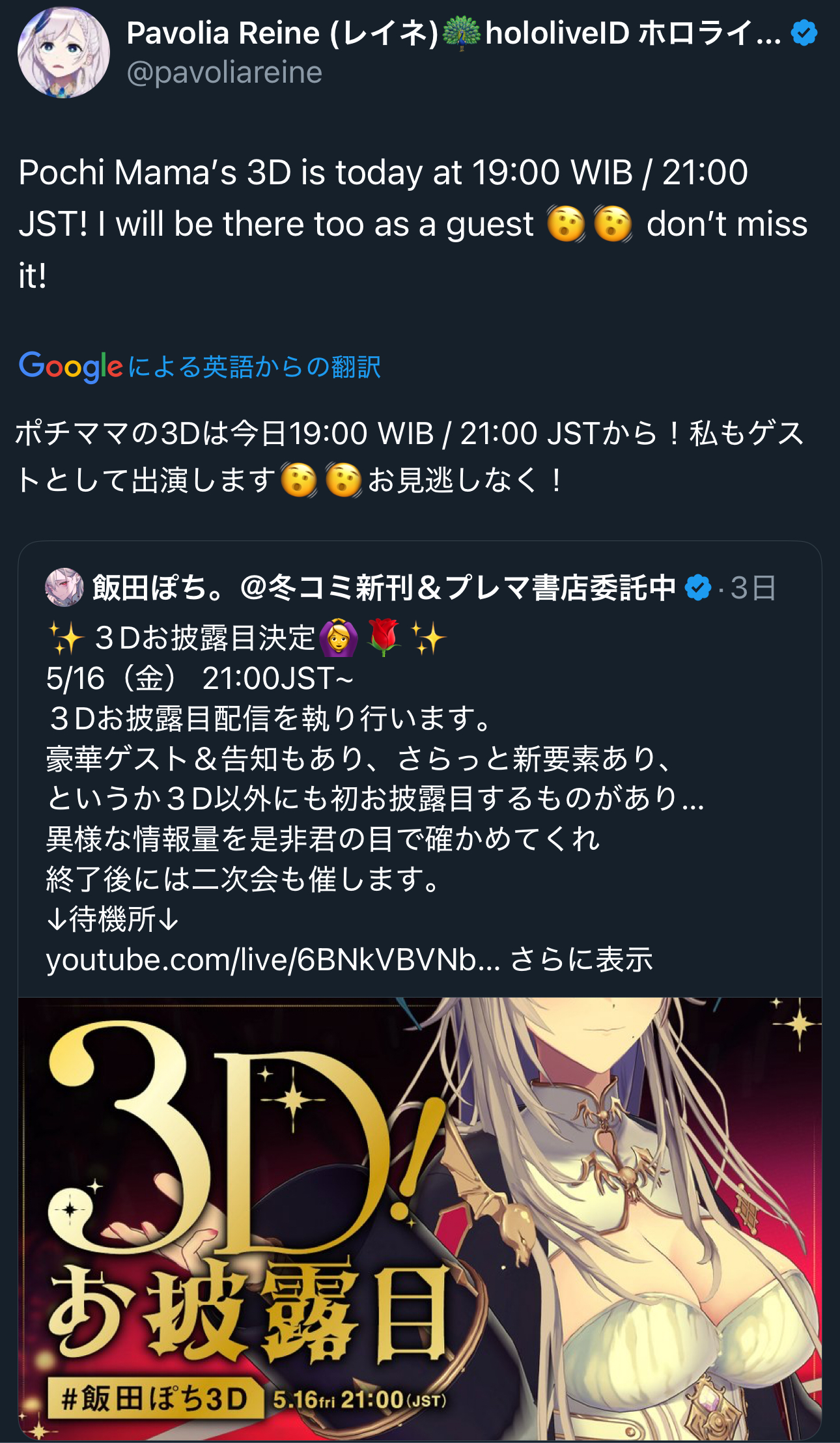Open Pavolia Reine's profile picture

63,53
